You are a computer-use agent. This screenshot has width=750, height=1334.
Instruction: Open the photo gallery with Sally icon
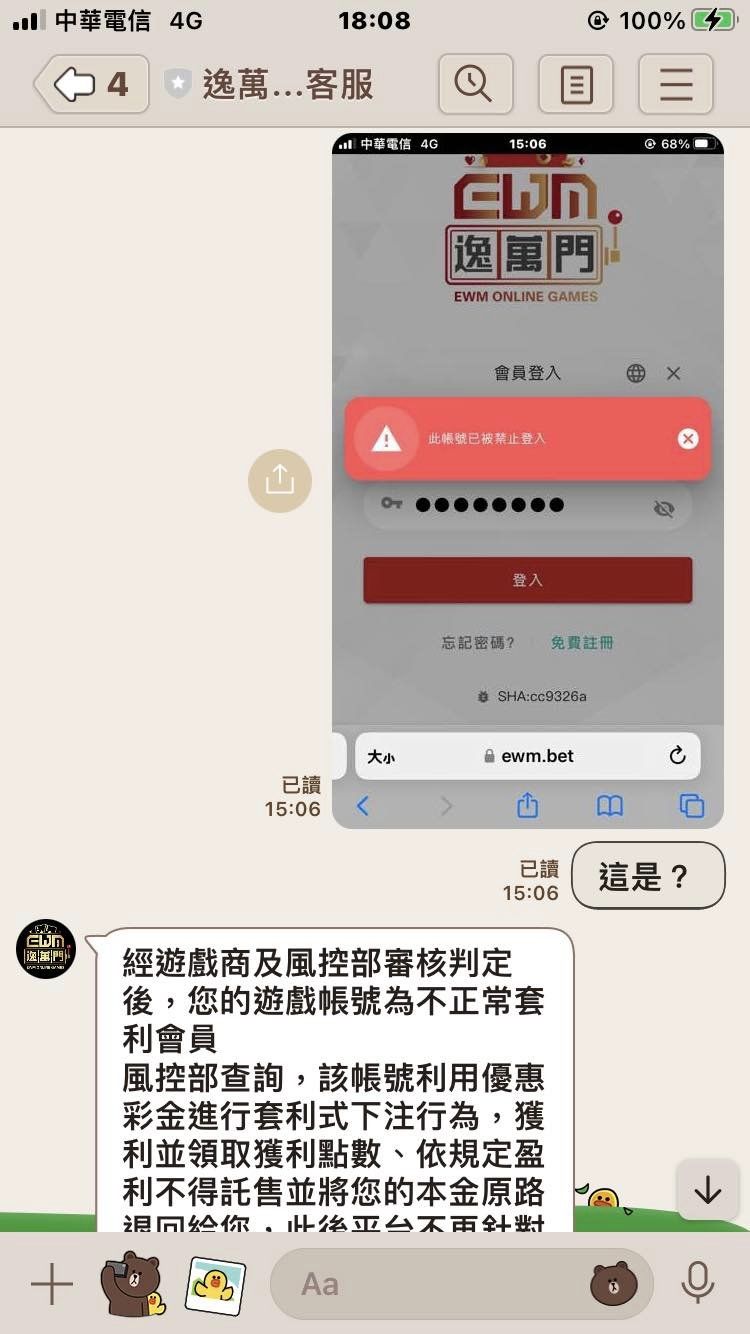[215, 1285]
